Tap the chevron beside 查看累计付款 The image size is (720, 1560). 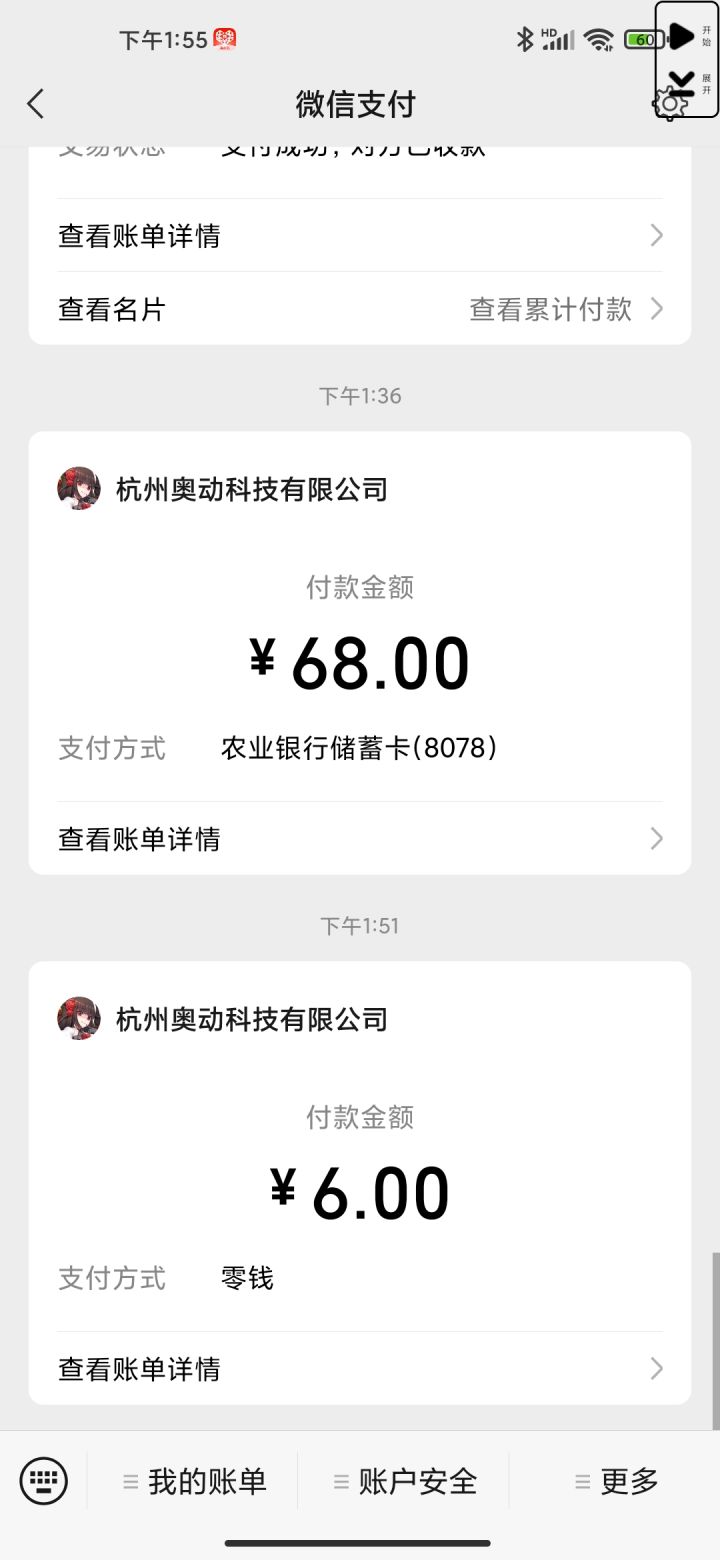tap(656, 309)
